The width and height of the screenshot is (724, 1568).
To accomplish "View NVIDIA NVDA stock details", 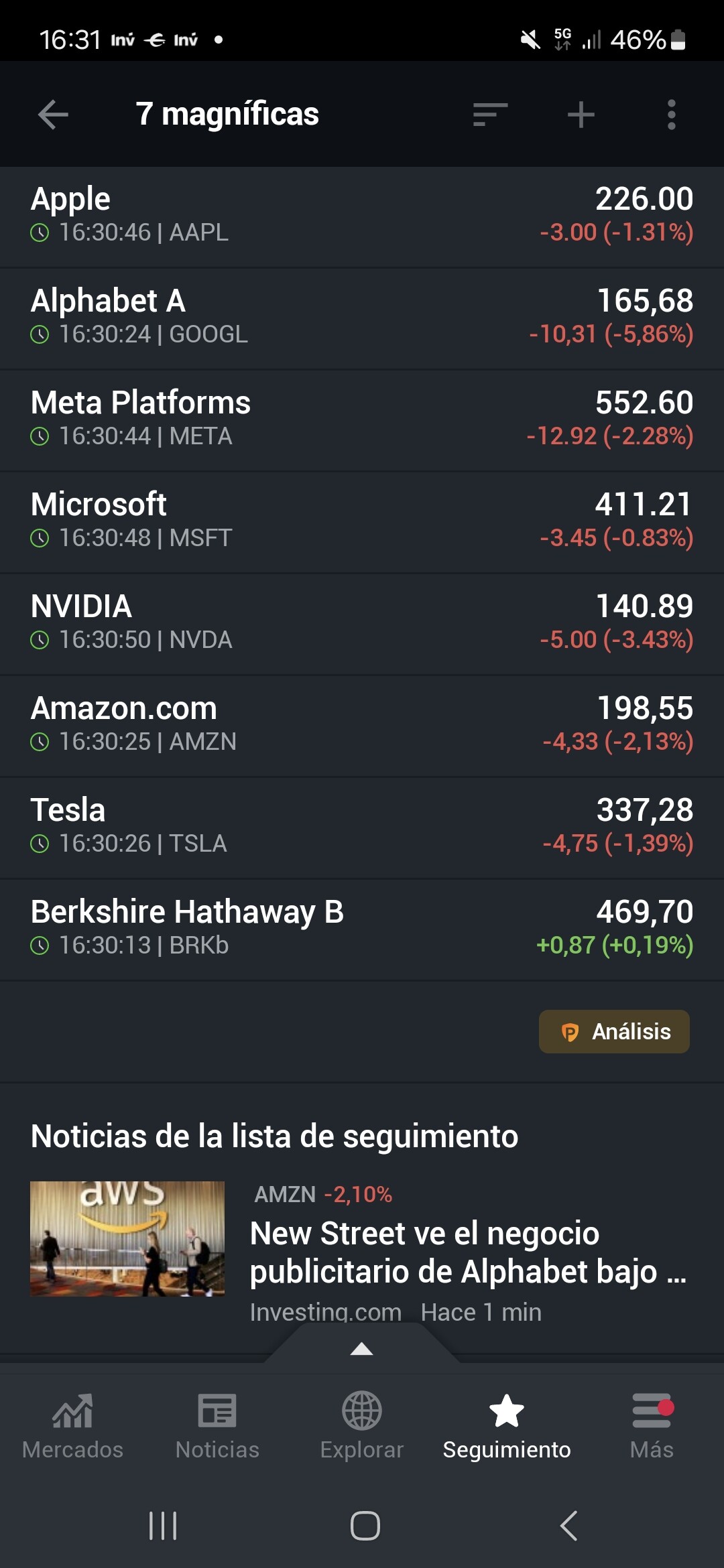I will click(362, 625).
